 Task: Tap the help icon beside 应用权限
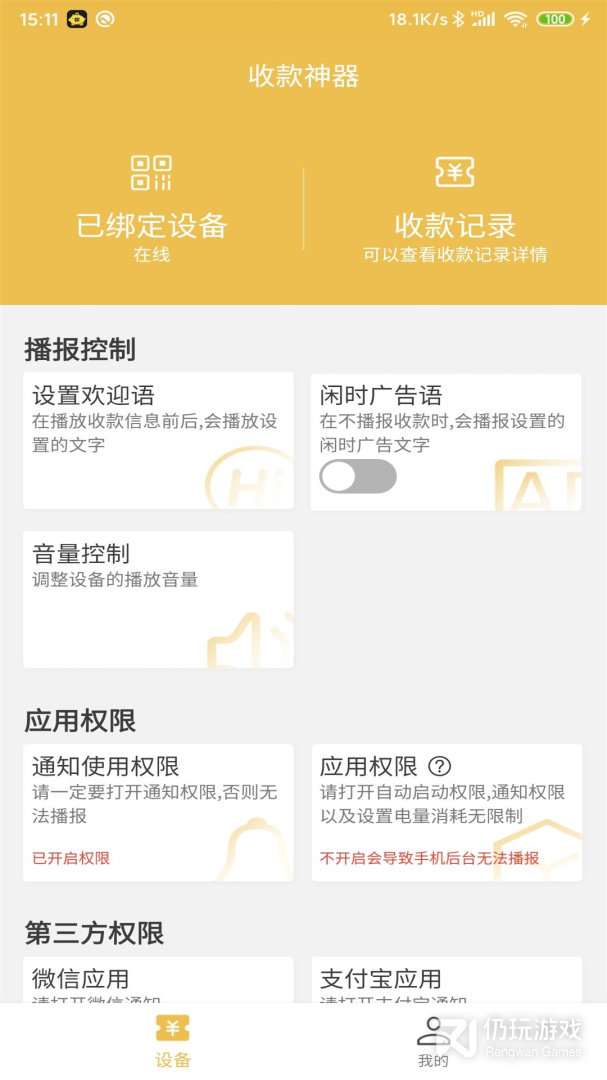click(x=440, y=767)
